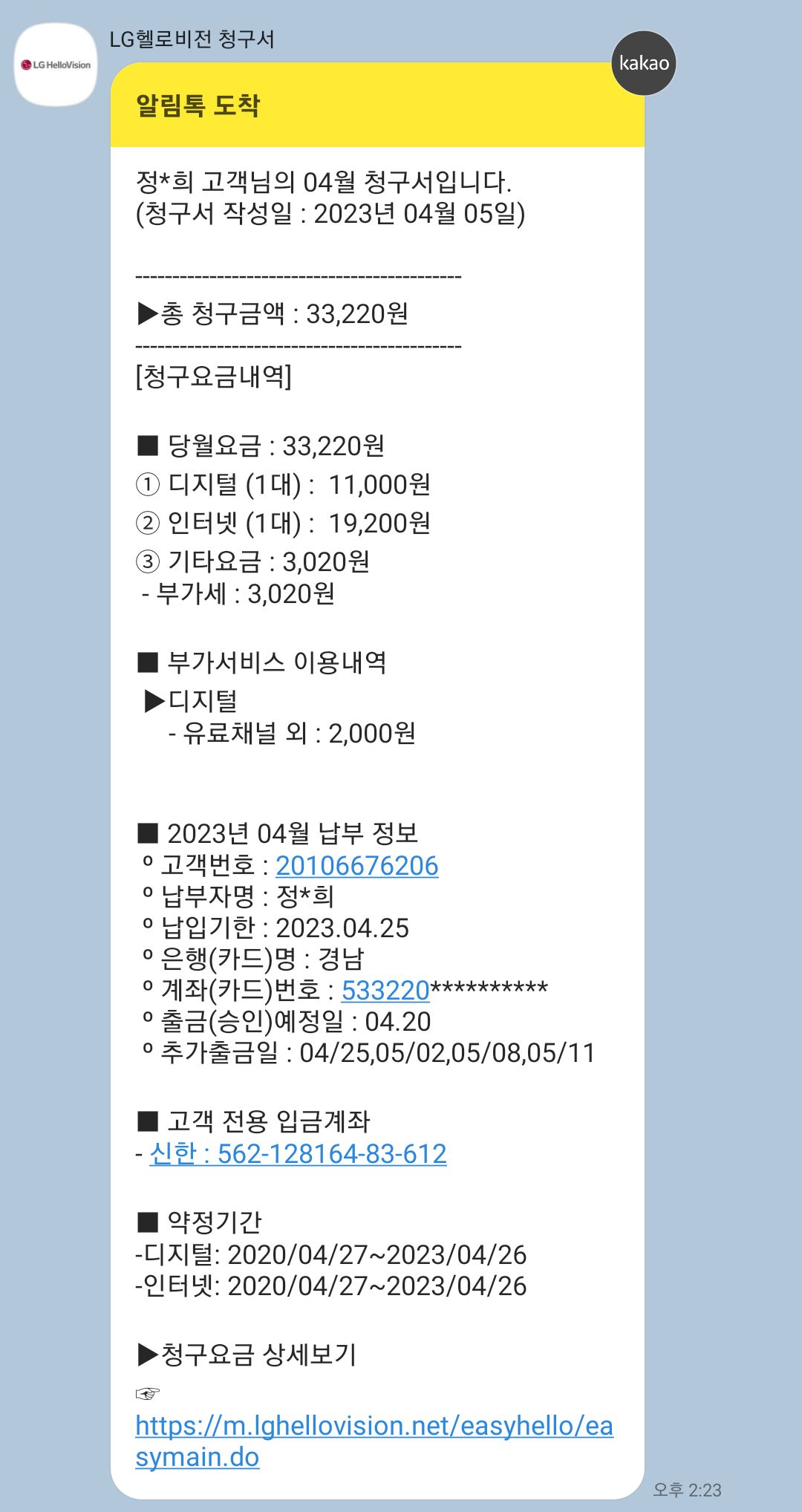802x1512 pixels.
Task: Open the LG HelloVision profile picture
Action: pos(56,65)
